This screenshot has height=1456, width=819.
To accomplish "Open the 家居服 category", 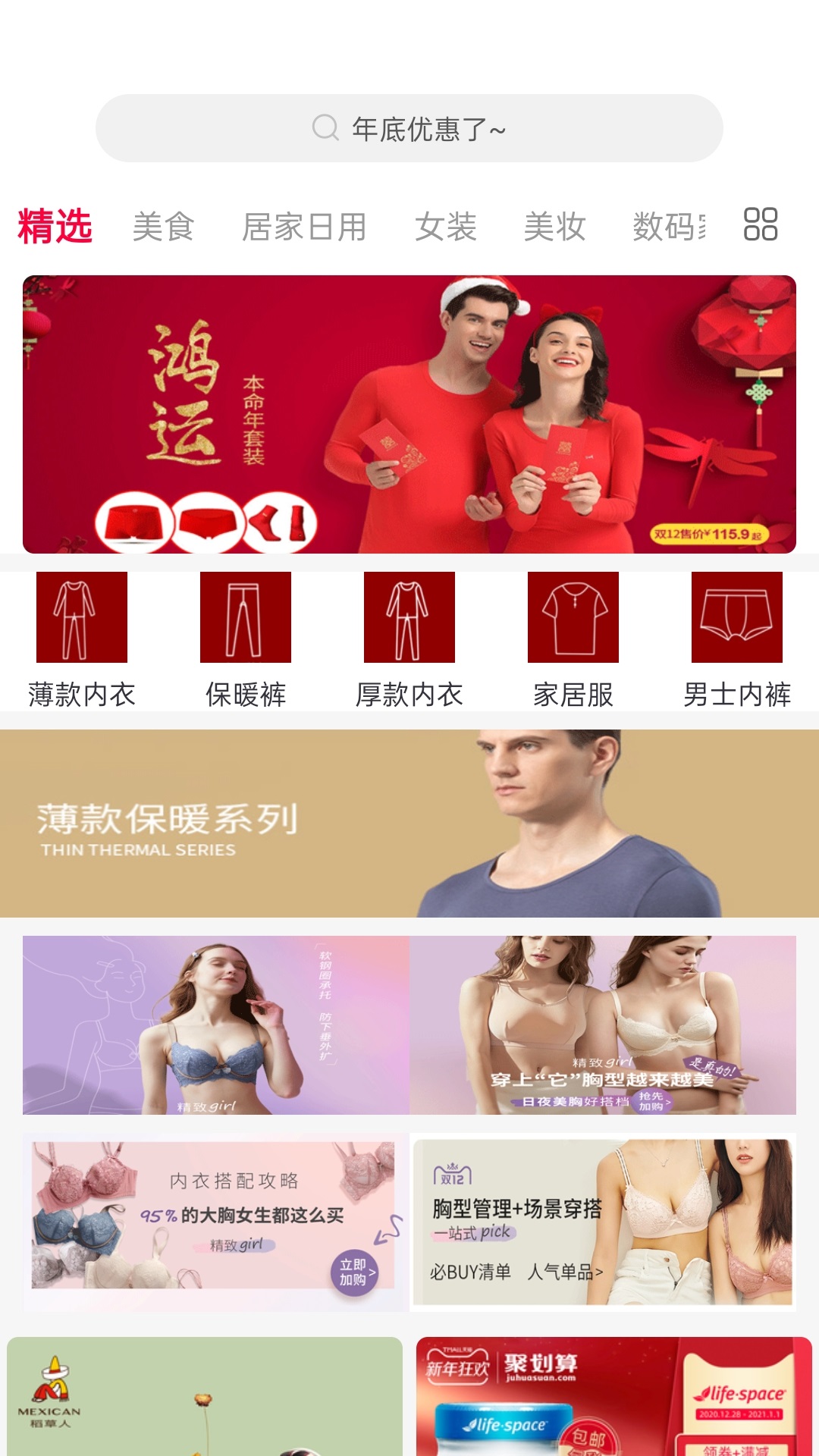I will pyautogui.click(x=573, y=639).
